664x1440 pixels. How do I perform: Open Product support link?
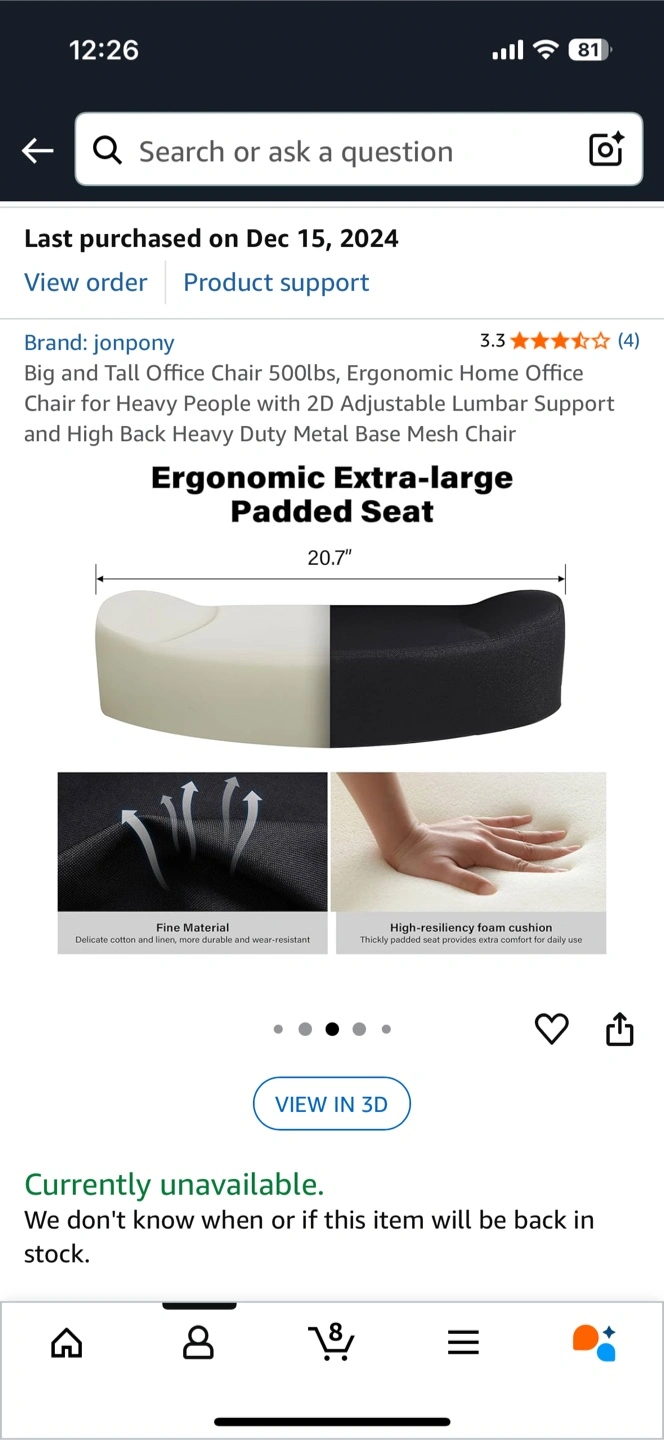[x=276, y=283]
